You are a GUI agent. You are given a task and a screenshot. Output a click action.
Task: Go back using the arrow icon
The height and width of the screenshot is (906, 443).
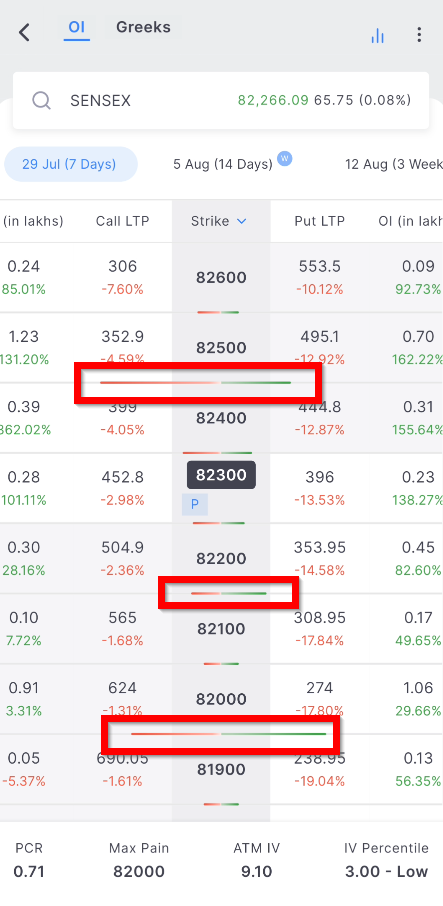(24, 33)
